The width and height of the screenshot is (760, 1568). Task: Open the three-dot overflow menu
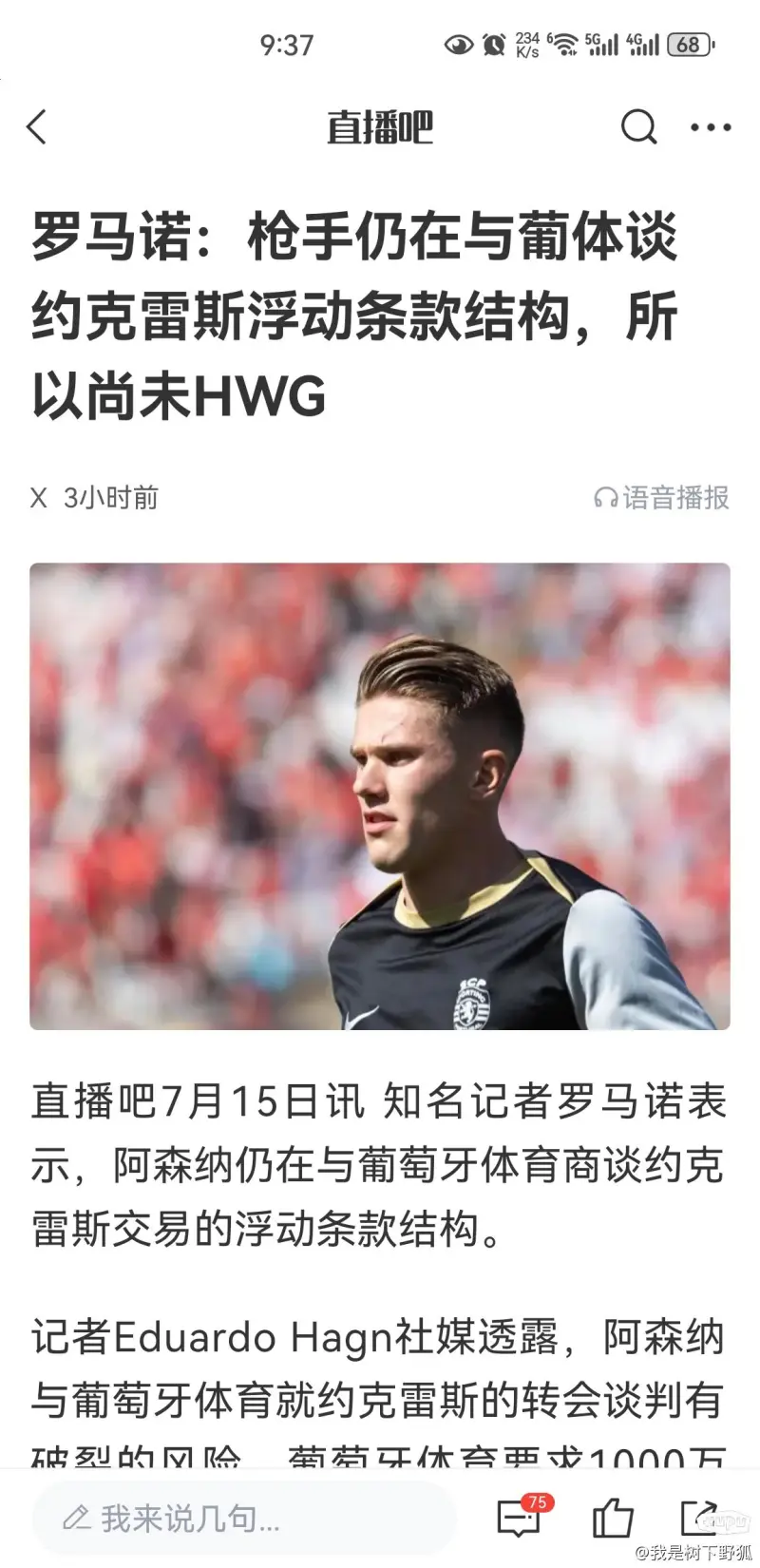coord(711,126)
